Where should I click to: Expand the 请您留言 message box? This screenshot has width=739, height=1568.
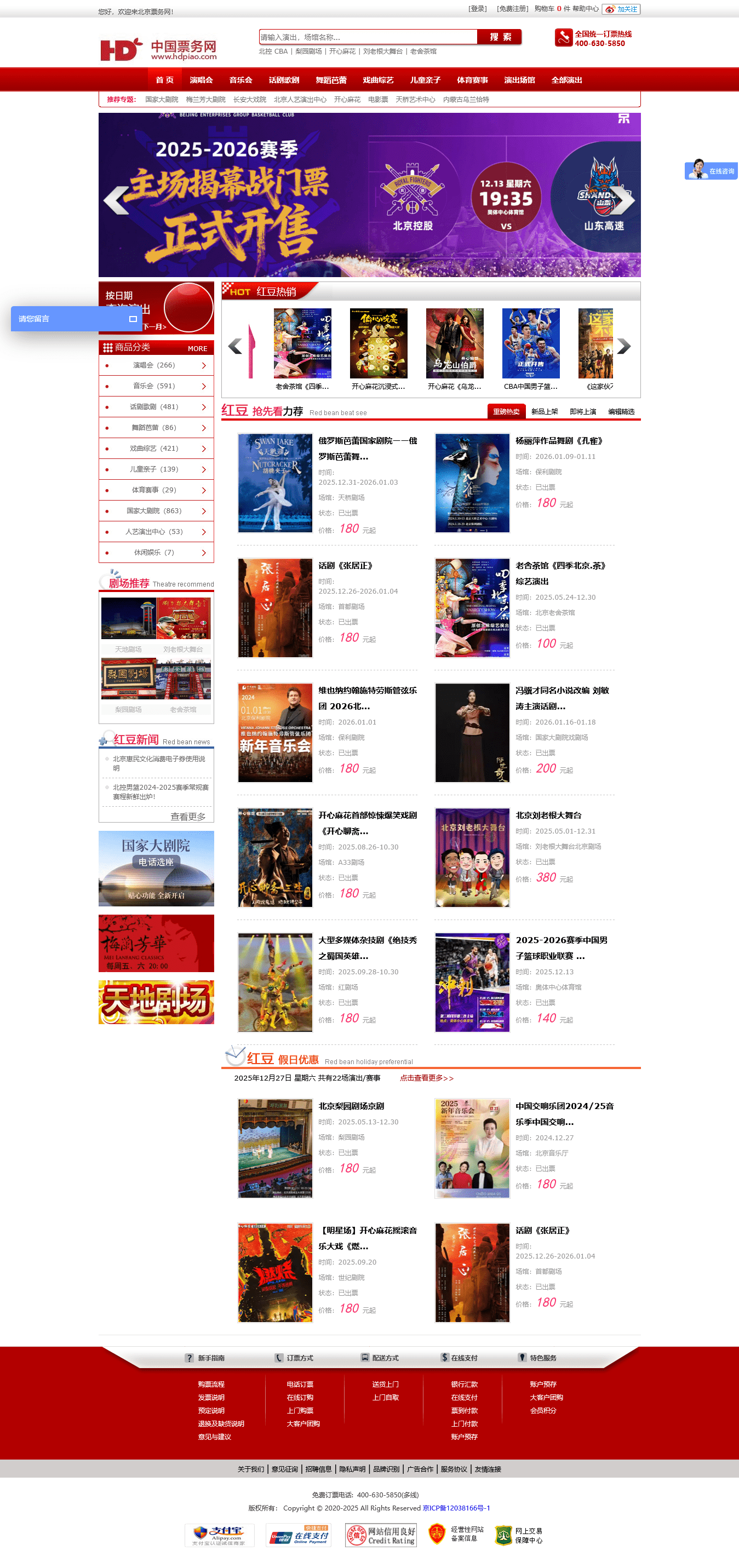tap(133, 319)
